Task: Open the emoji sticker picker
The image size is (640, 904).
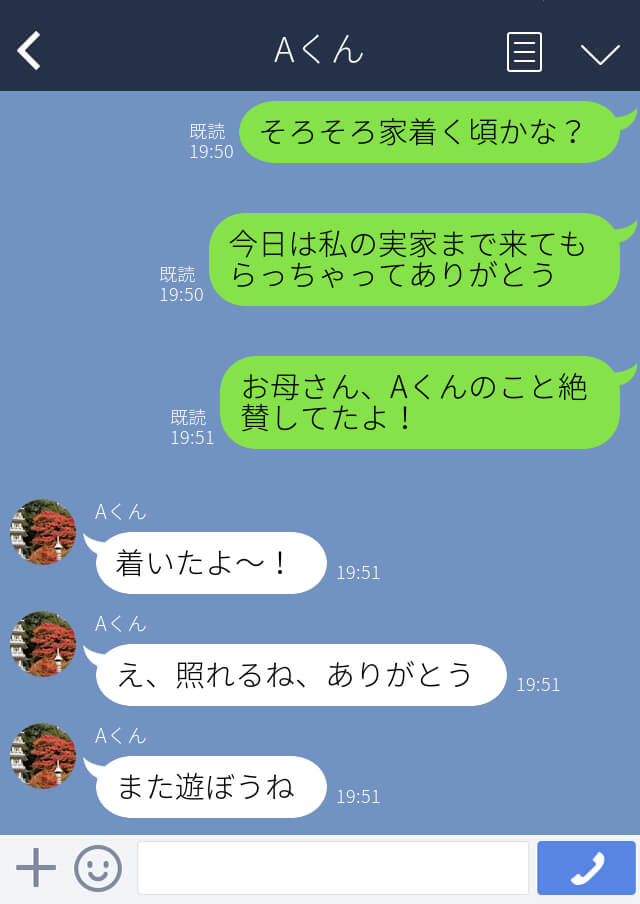Action: pyautogui.click(x=98, y=868)
